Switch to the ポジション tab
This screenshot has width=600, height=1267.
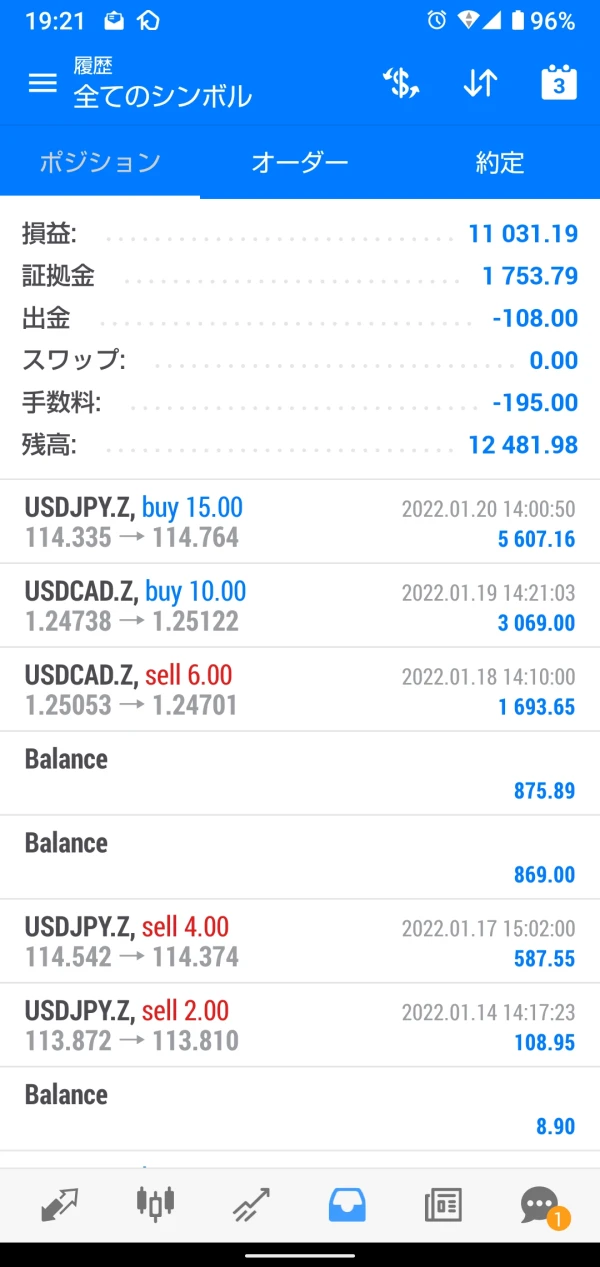point(100,163)
